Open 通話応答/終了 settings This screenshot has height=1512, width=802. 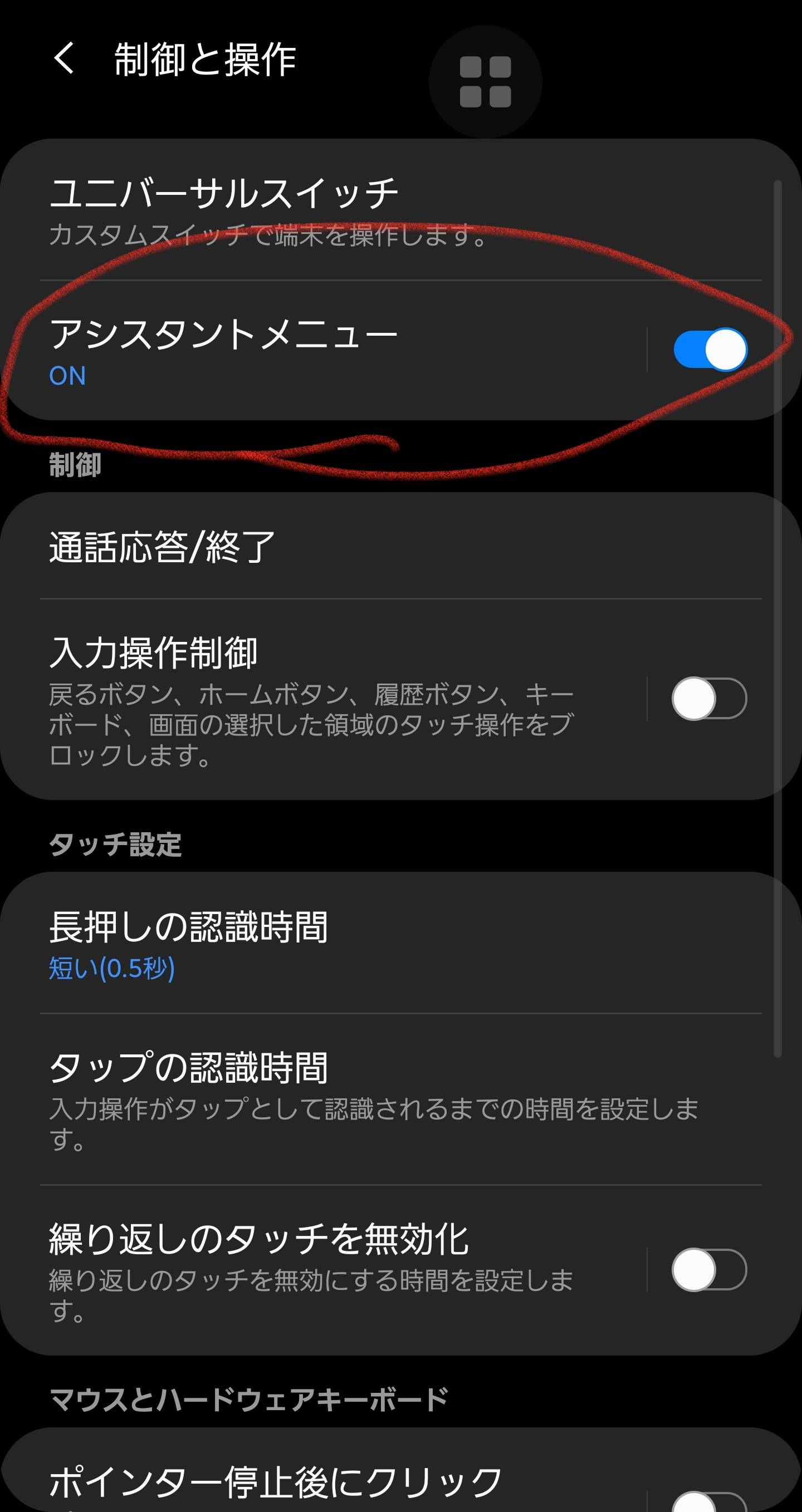401,546
